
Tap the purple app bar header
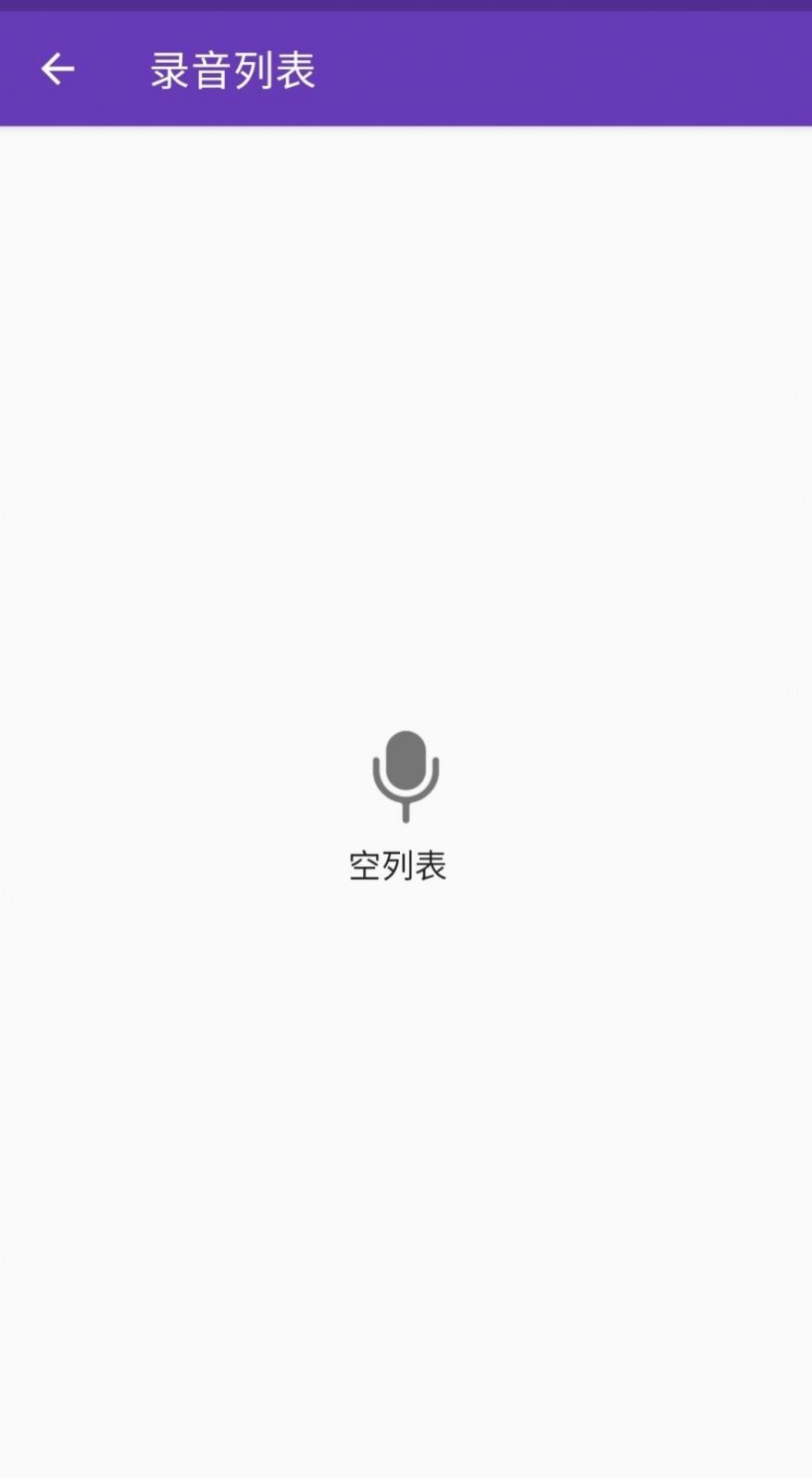pyautogui.click(x=406, y=69)
